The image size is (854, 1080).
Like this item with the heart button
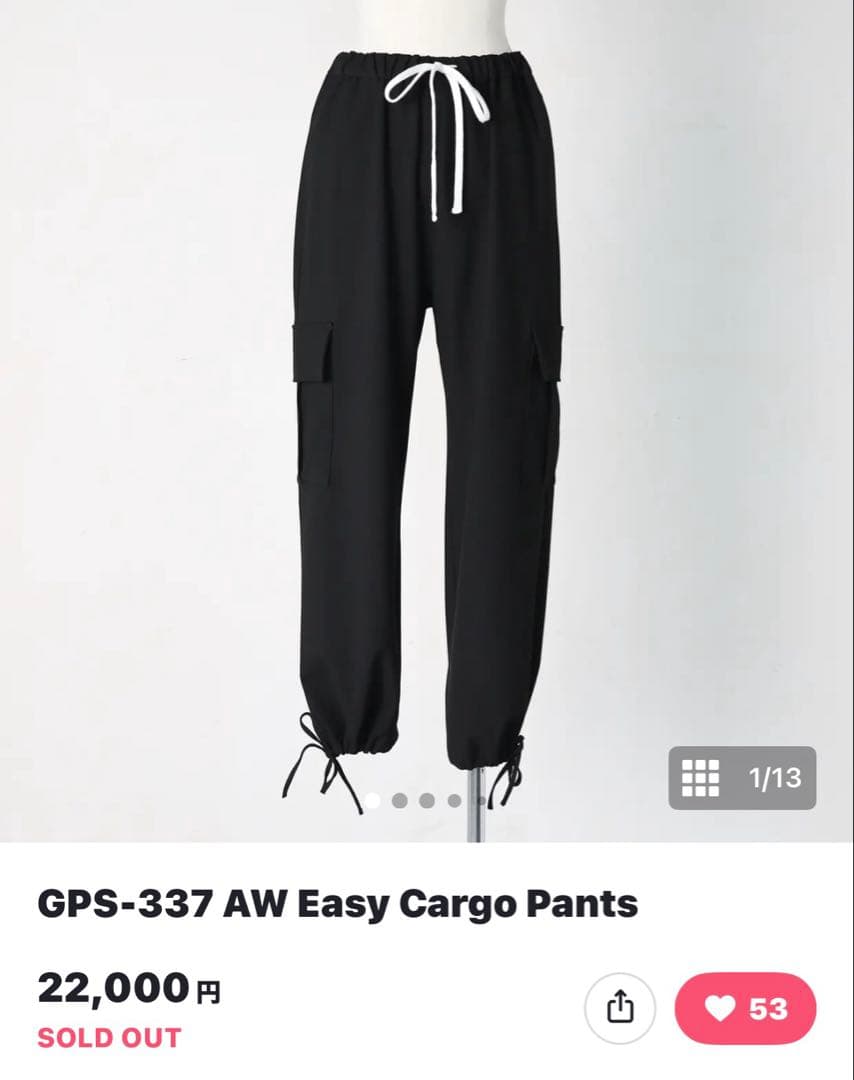(745, 1008)
